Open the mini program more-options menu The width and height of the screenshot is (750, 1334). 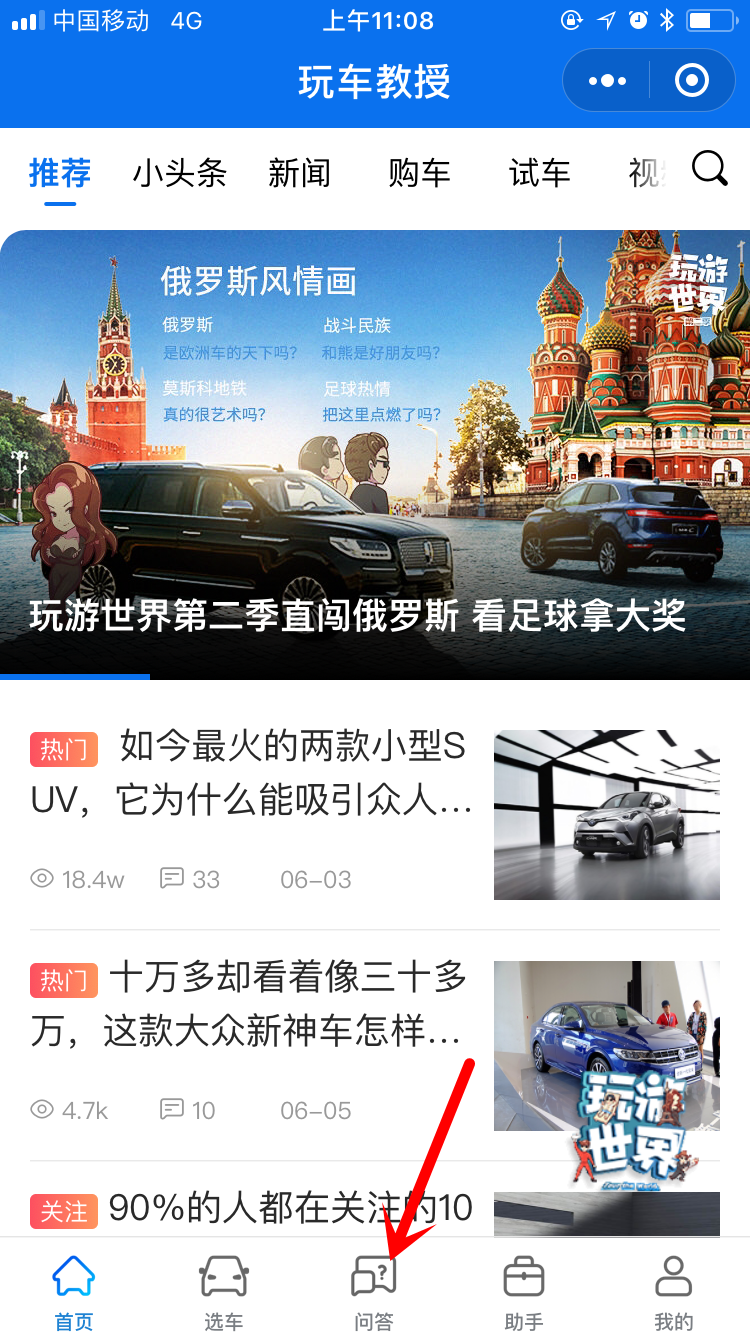pos(607,81)
